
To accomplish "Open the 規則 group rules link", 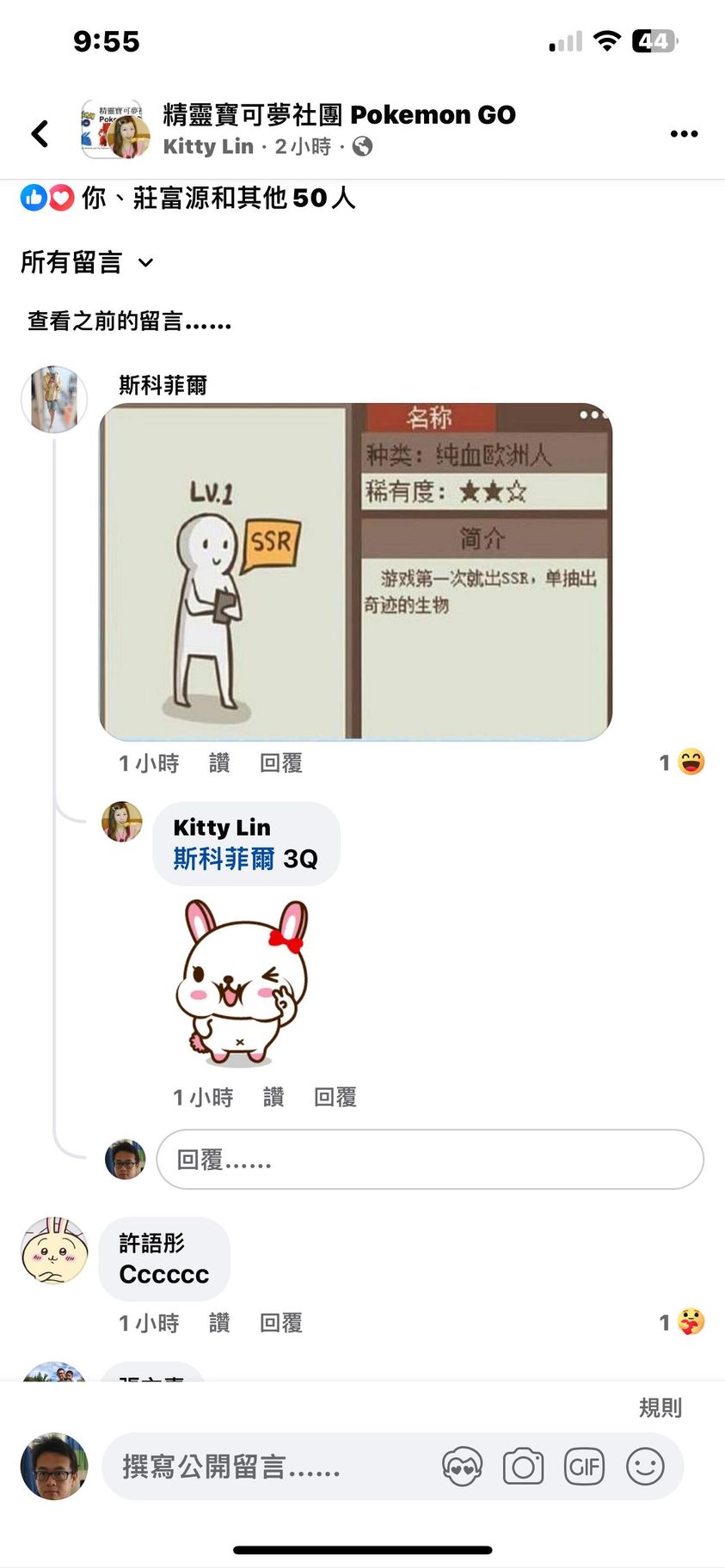I will [x=660, y=1407].
